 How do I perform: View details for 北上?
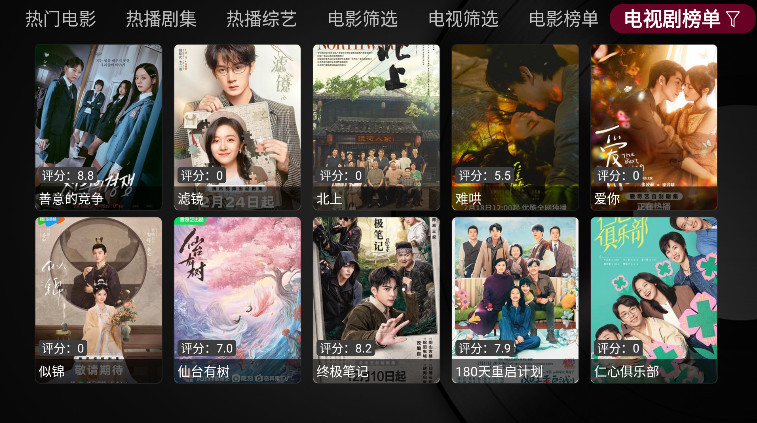point(376,127)
